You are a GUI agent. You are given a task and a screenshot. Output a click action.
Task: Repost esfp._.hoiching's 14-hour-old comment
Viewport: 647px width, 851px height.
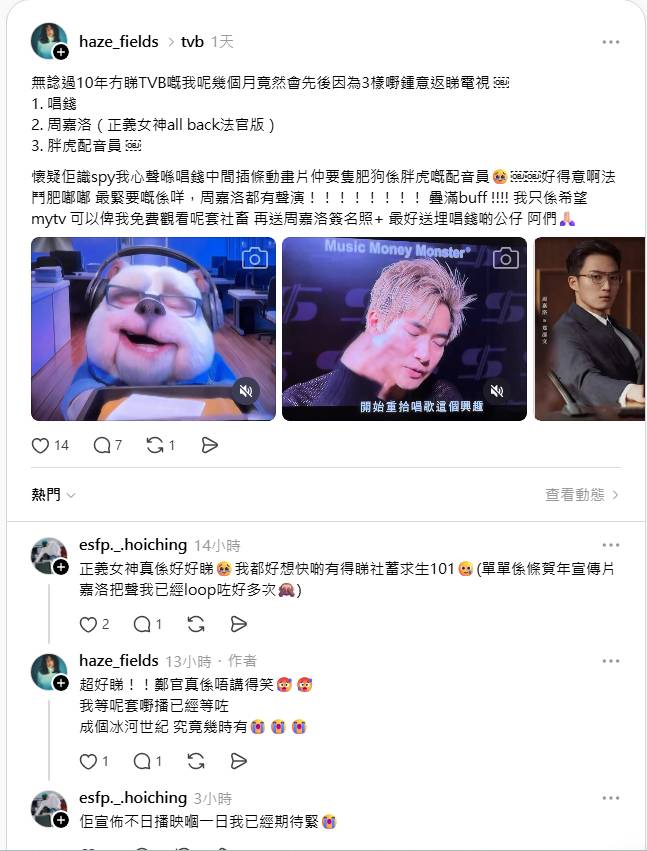[196, 624]
